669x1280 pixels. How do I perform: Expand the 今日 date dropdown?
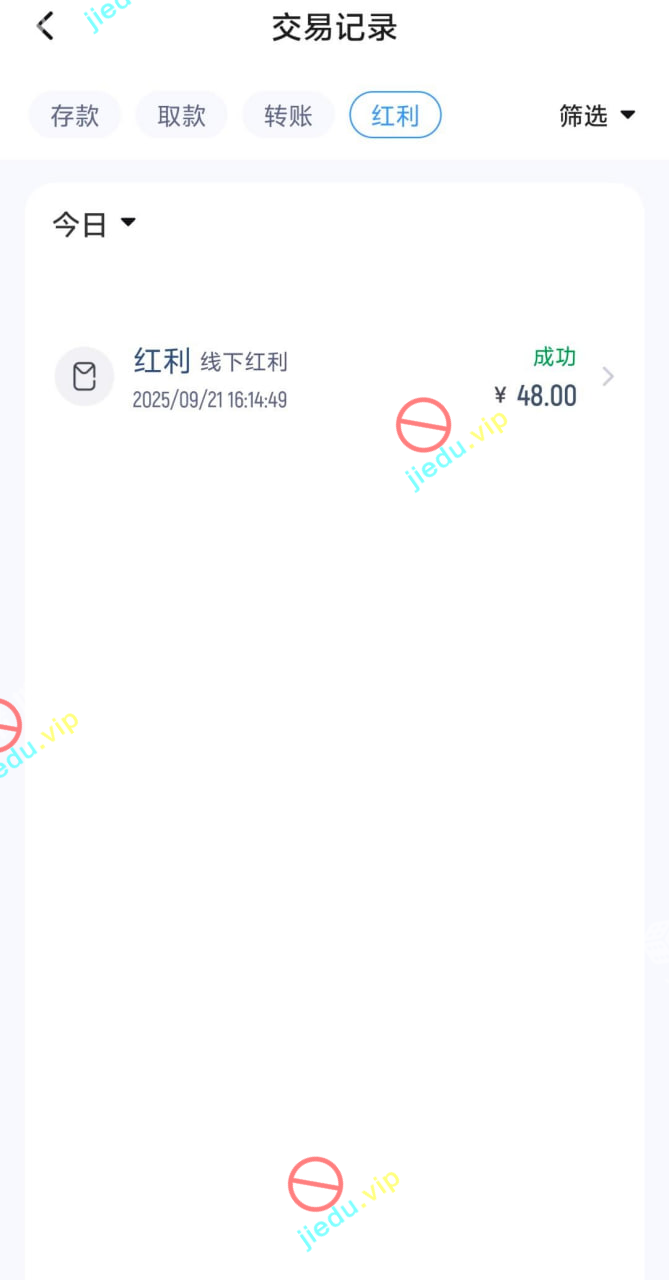[x=94, y=225]
